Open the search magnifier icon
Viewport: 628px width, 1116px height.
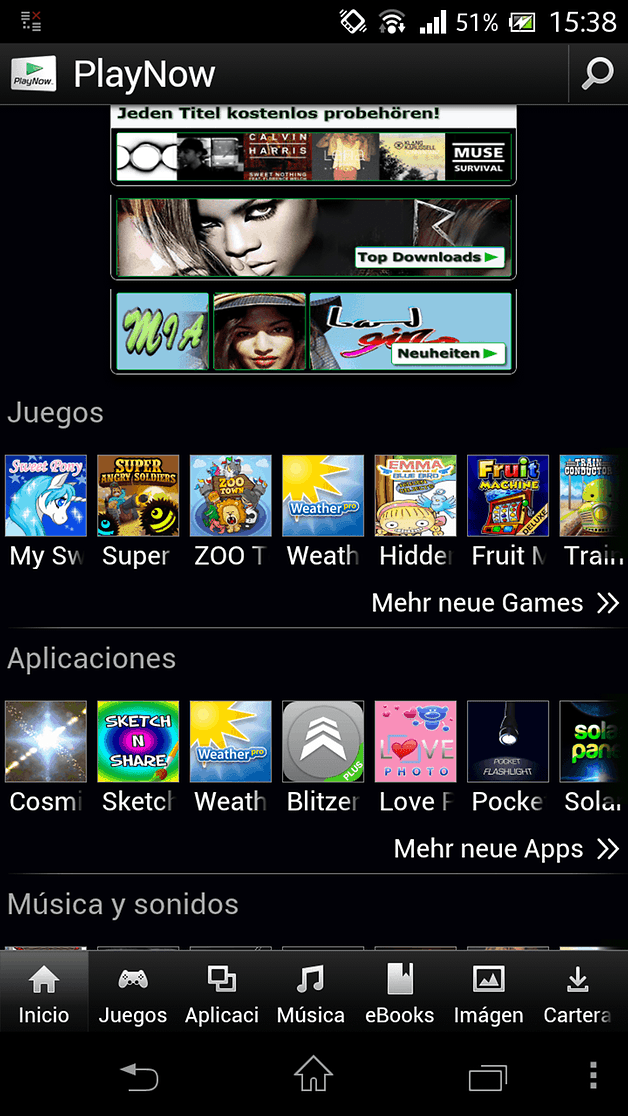click(597, 74)
